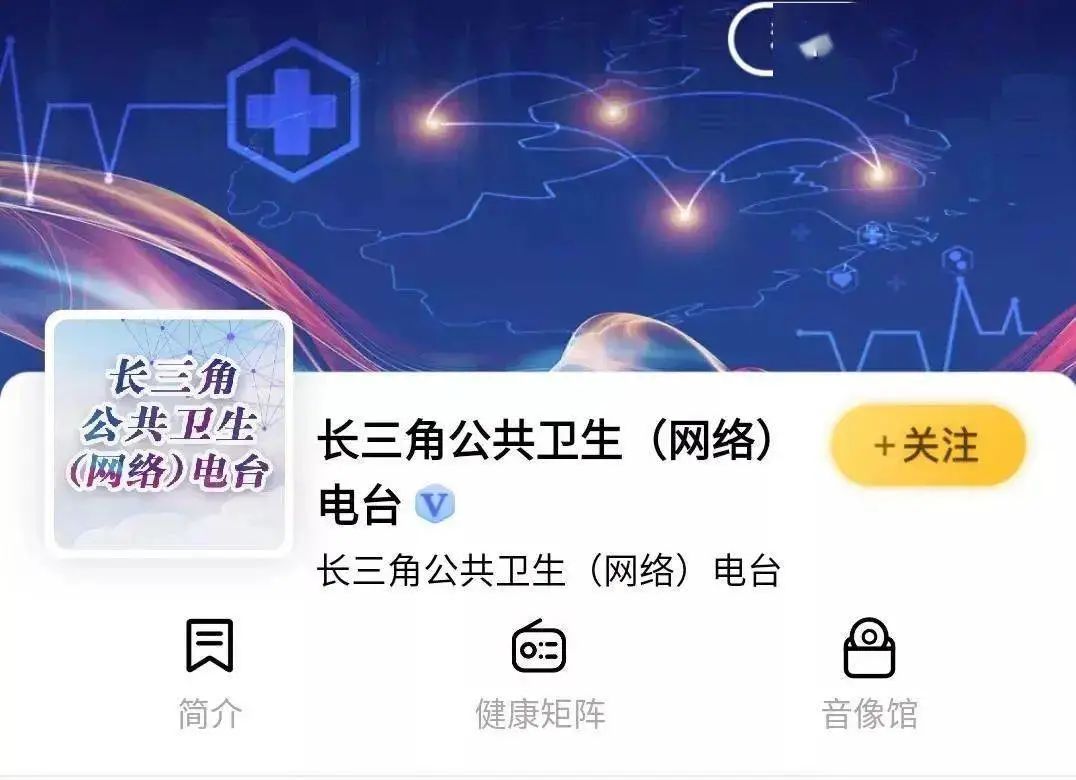Tap the 长三角公共卫生(网络)电台 avatar image
1076x780 pixels.
pyautogui.click(x=169, y=434)
